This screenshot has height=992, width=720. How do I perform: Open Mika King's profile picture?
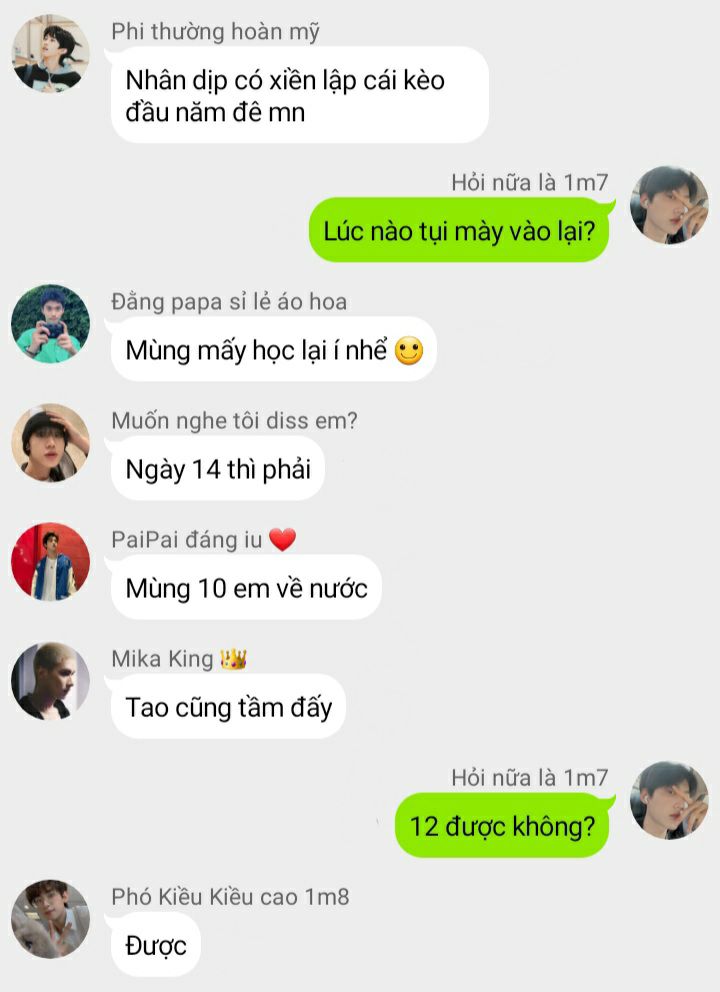(x=50, y=681)
